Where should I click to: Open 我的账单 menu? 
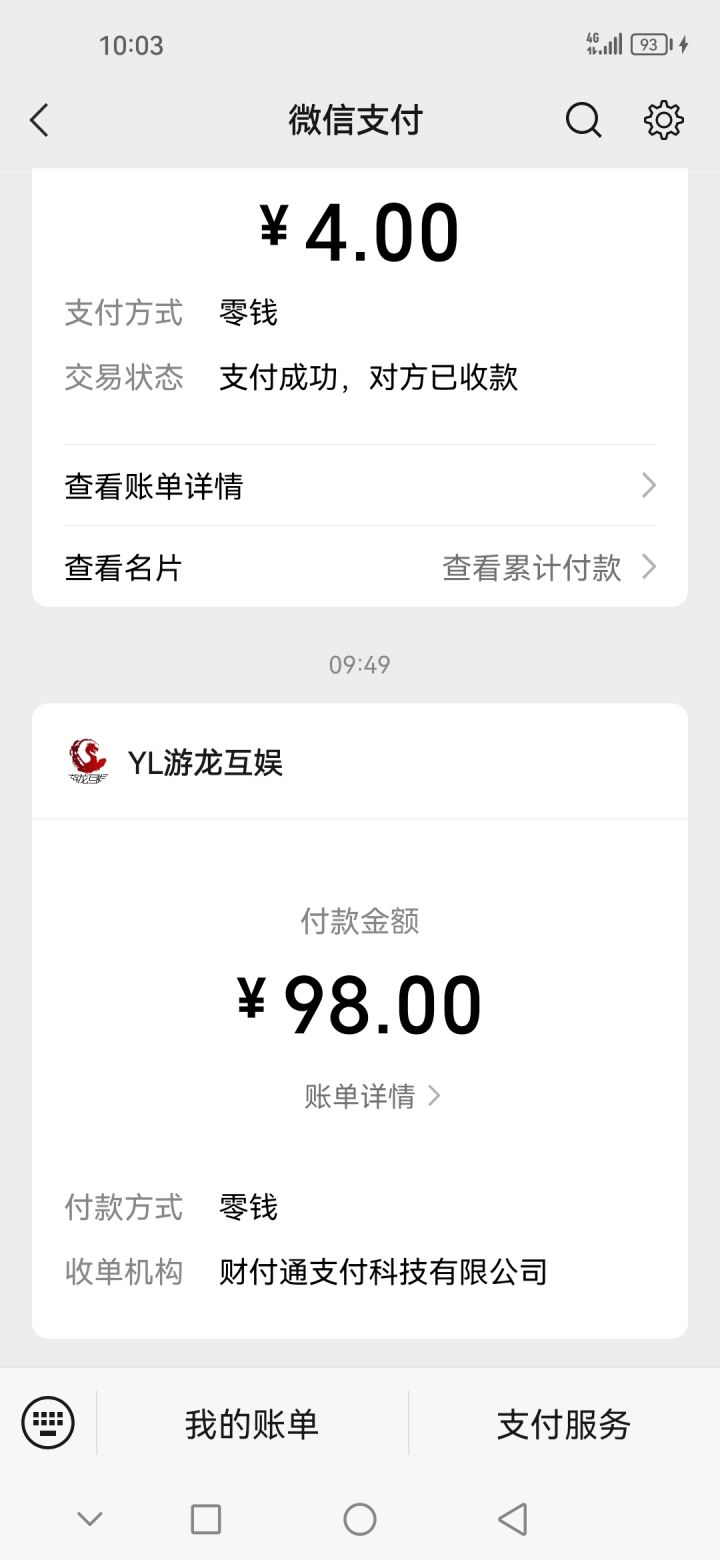pos(252,1424)
